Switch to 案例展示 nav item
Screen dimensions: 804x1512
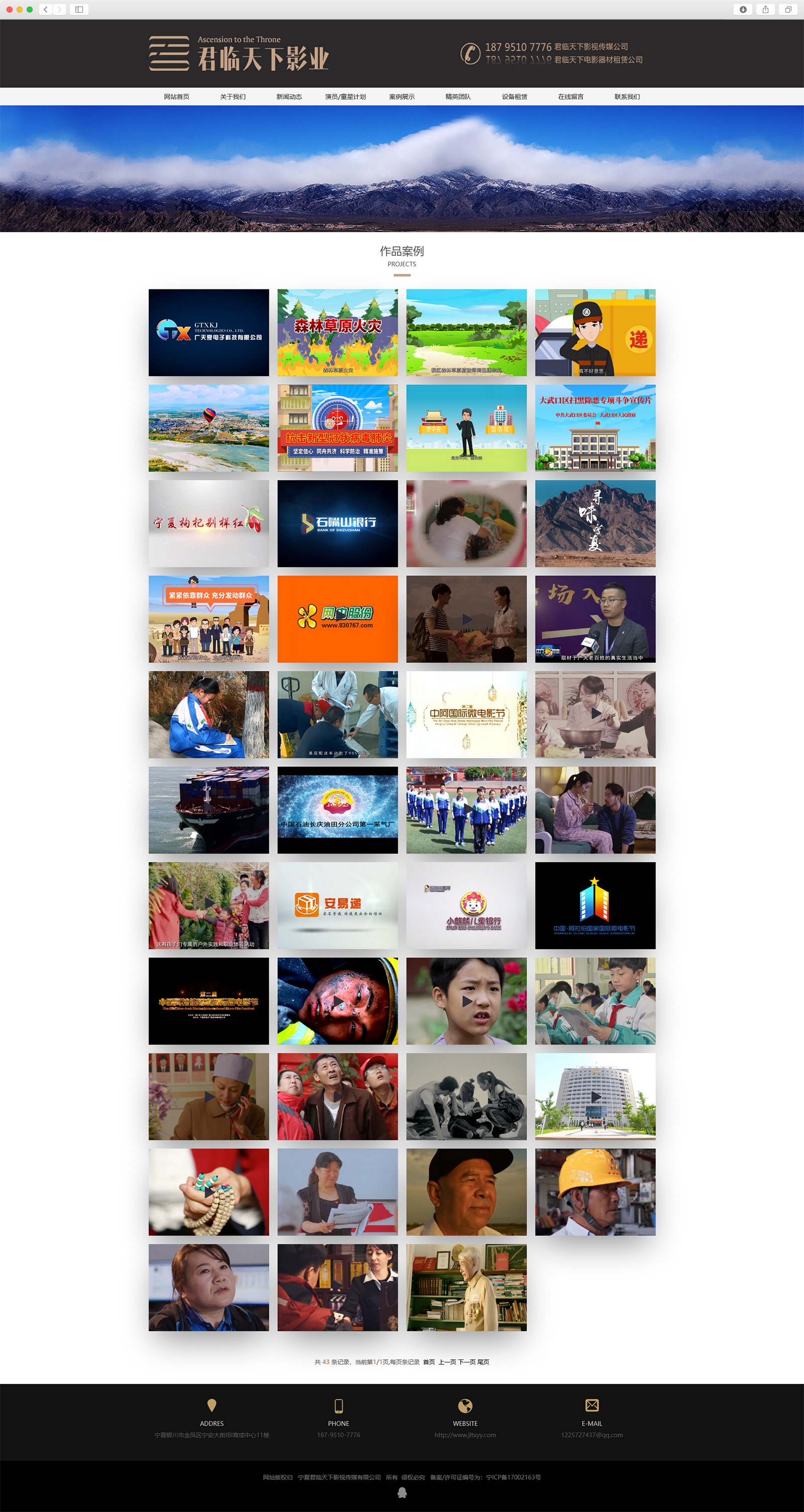(401, 97)
